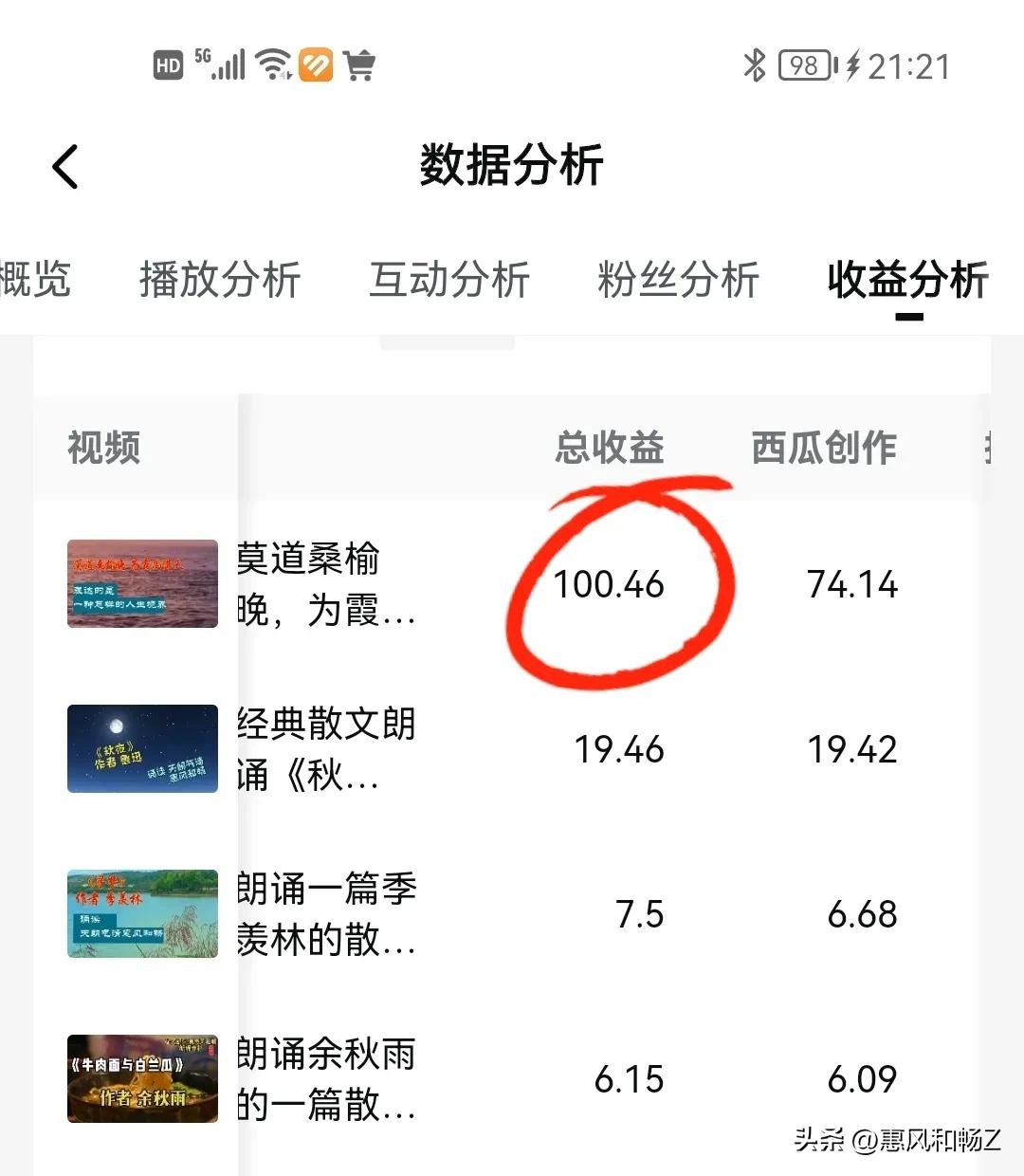Tap the 朗诵余秋雨 video entry
This screenshot has height=1176, width=1024.
click(x=327, y=1079)
